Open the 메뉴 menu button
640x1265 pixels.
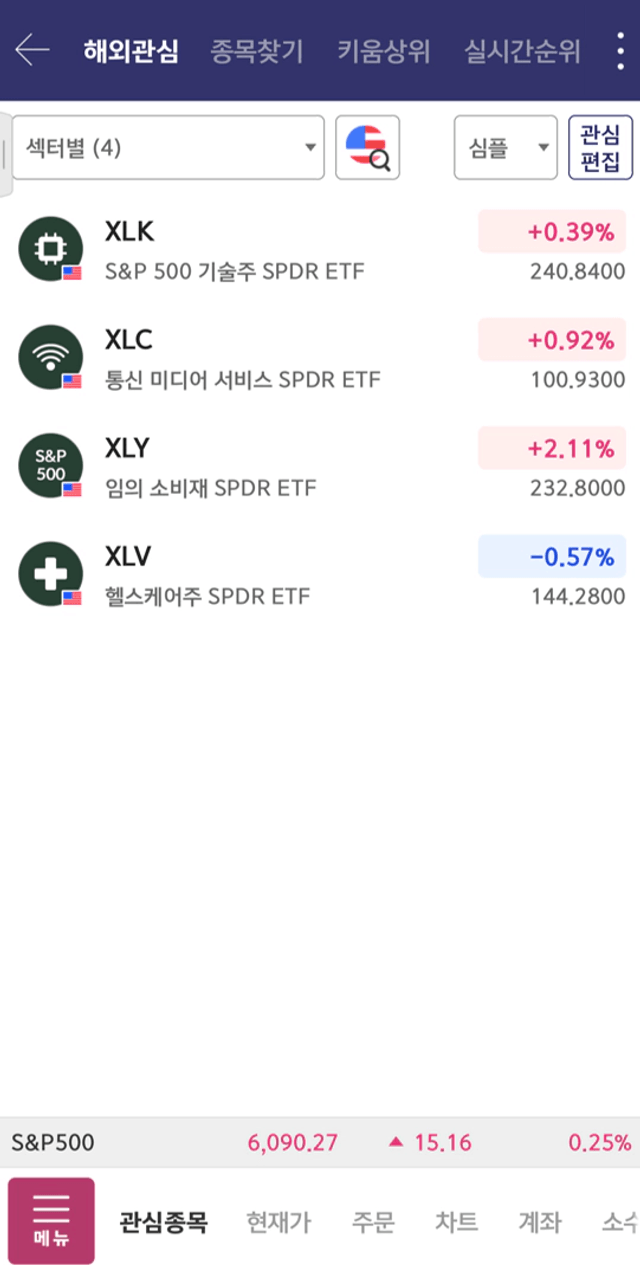pos(51,1221)
